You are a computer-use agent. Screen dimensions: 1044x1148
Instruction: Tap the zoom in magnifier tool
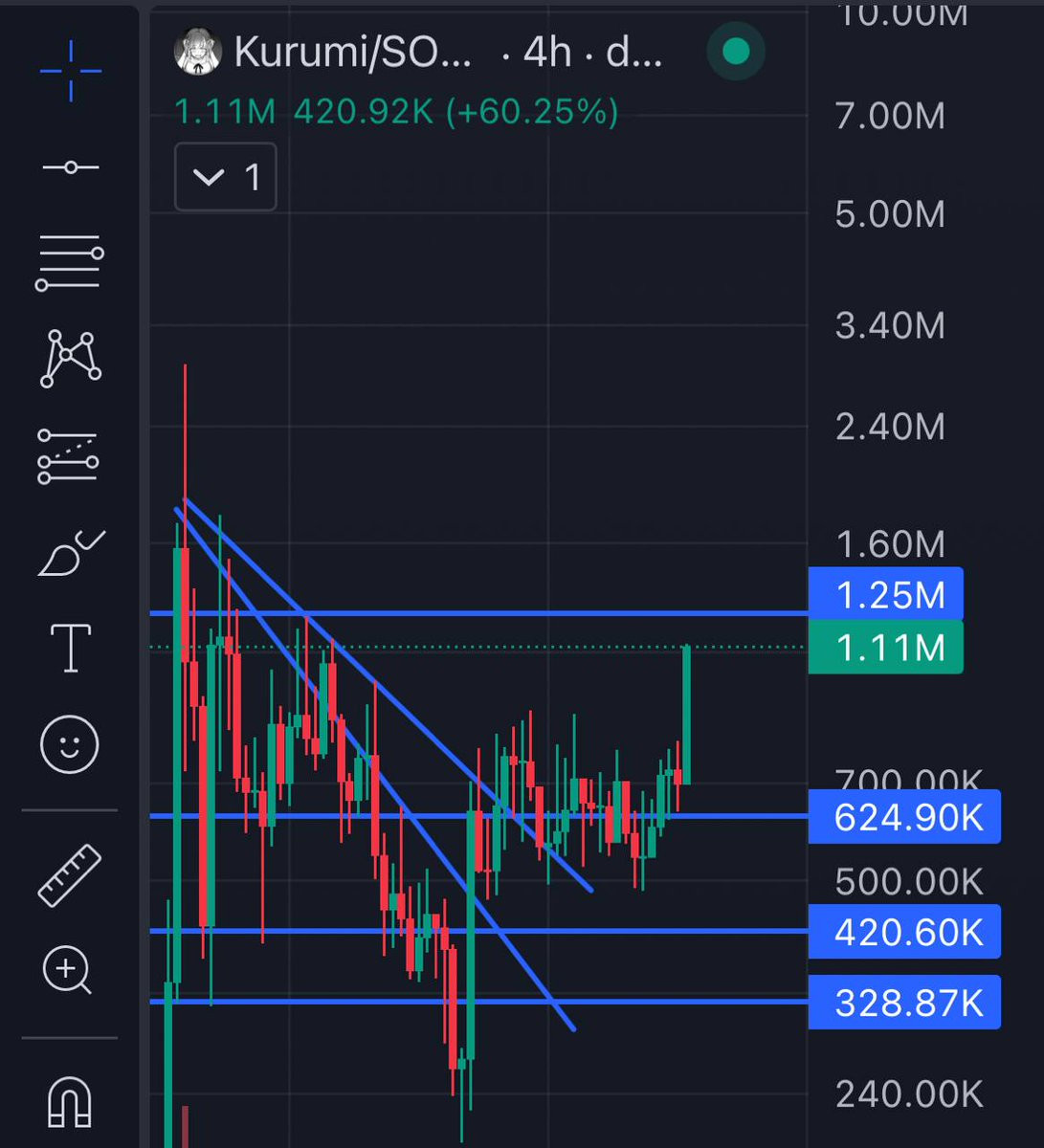(68, 972)
